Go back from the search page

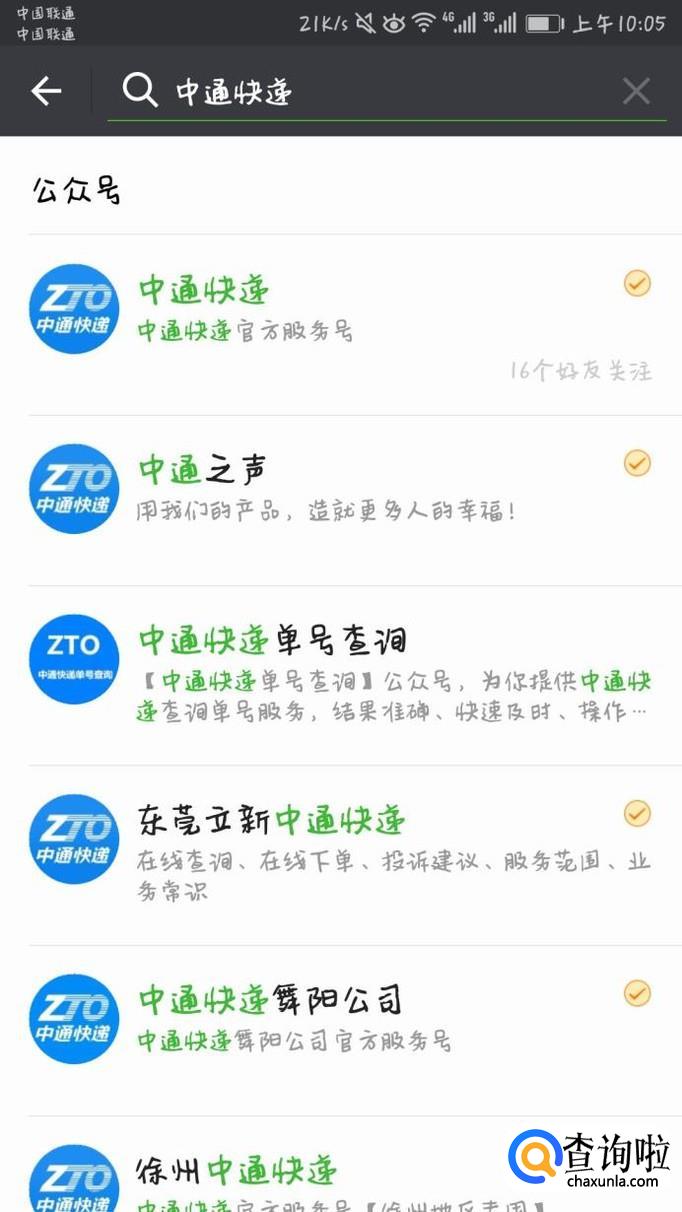tap(46, 92)
